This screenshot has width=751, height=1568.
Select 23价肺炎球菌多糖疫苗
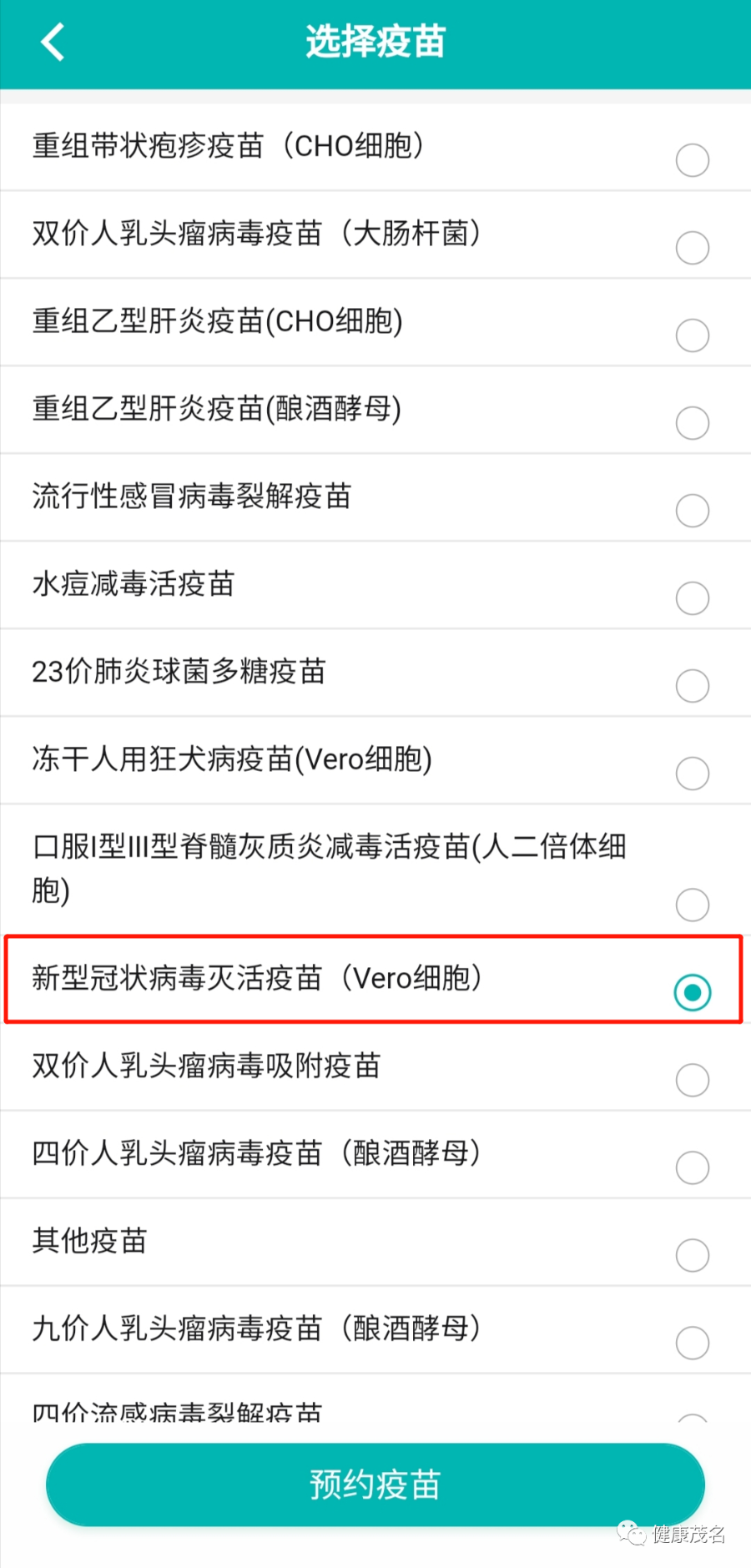click(x=692, y=686)
